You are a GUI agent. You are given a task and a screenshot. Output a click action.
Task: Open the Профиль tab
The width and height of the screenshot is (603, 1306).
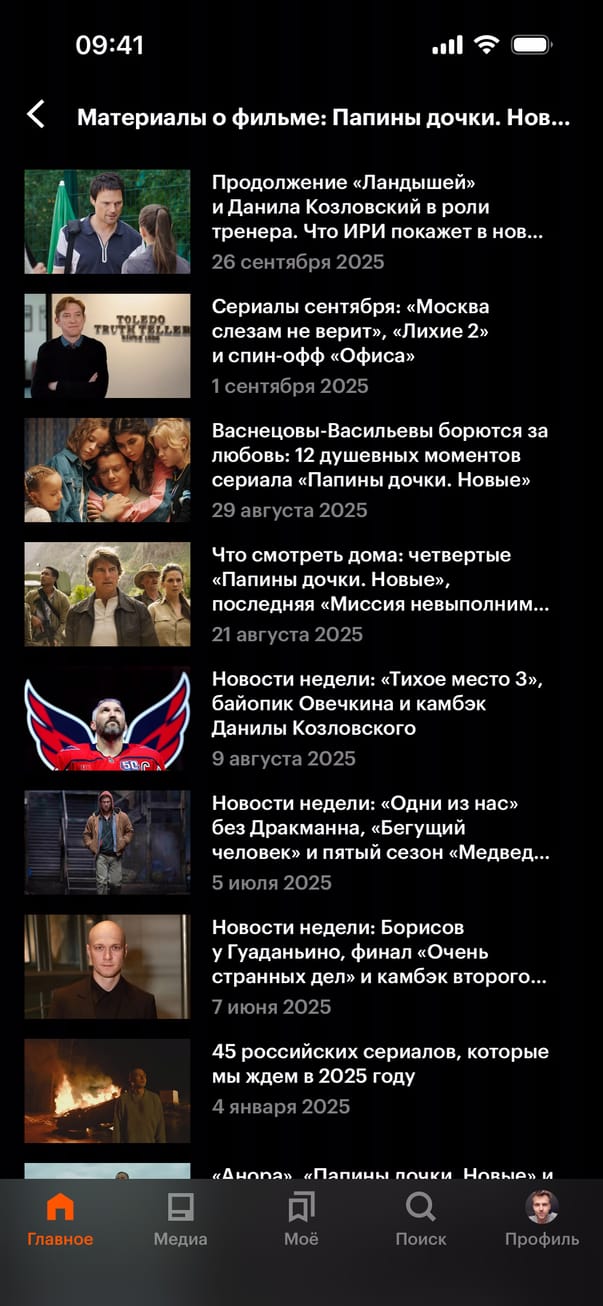[x=541, y=1220]
